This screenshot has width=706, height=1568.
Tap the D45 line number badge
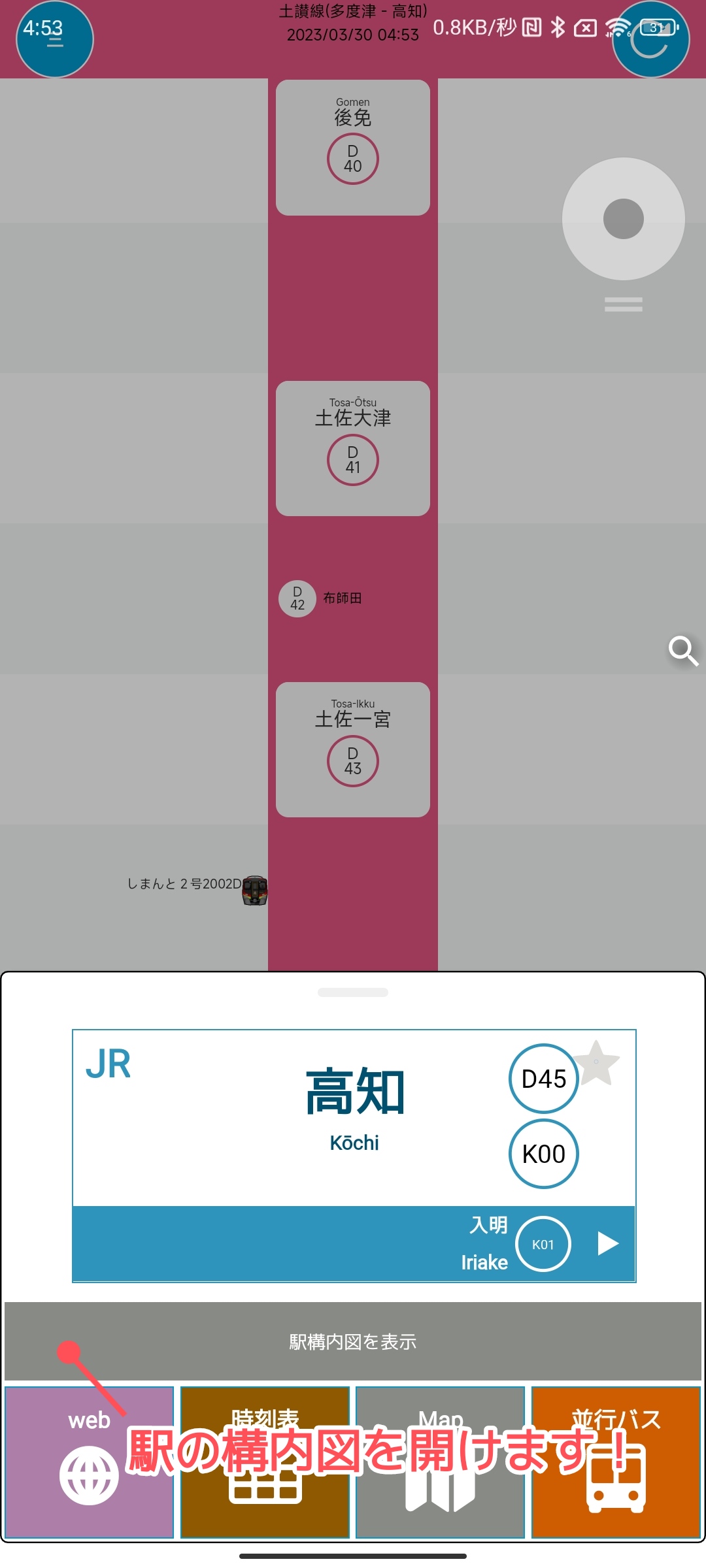543,1079
